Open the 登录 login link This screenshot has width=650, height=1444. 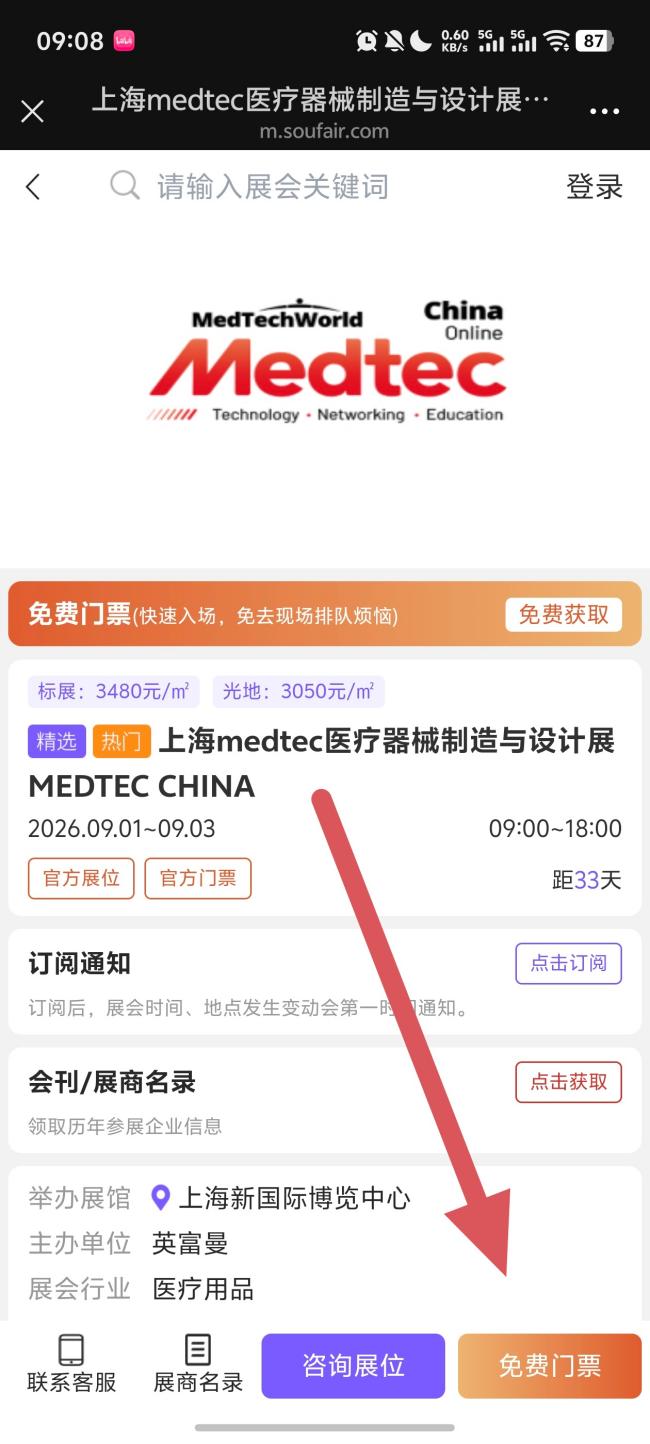click(x=594, y=186)
